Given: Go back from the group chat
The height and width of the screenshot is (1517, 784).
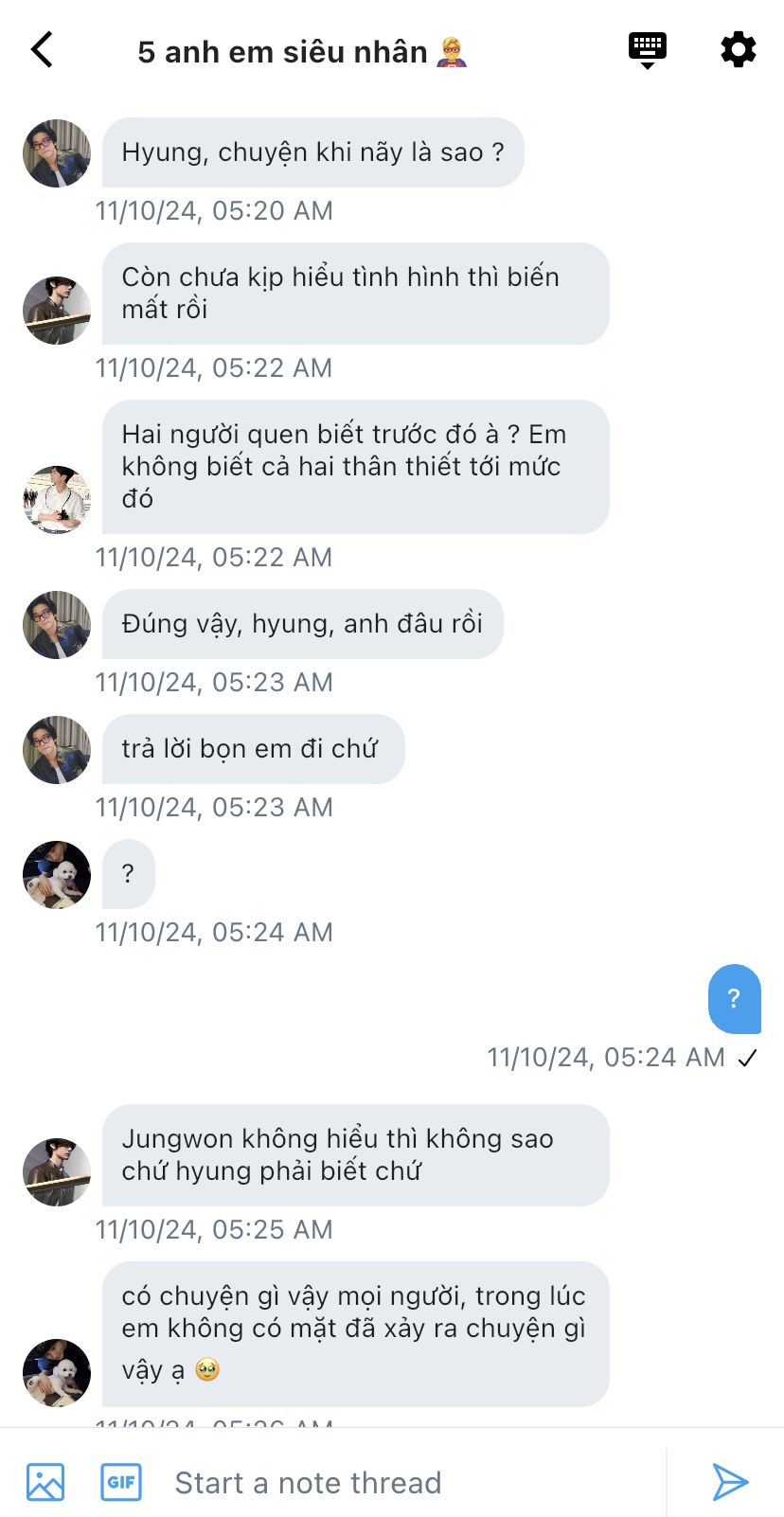Looking at the screenshot, I should pyautogui.click(x=43, y=50).
